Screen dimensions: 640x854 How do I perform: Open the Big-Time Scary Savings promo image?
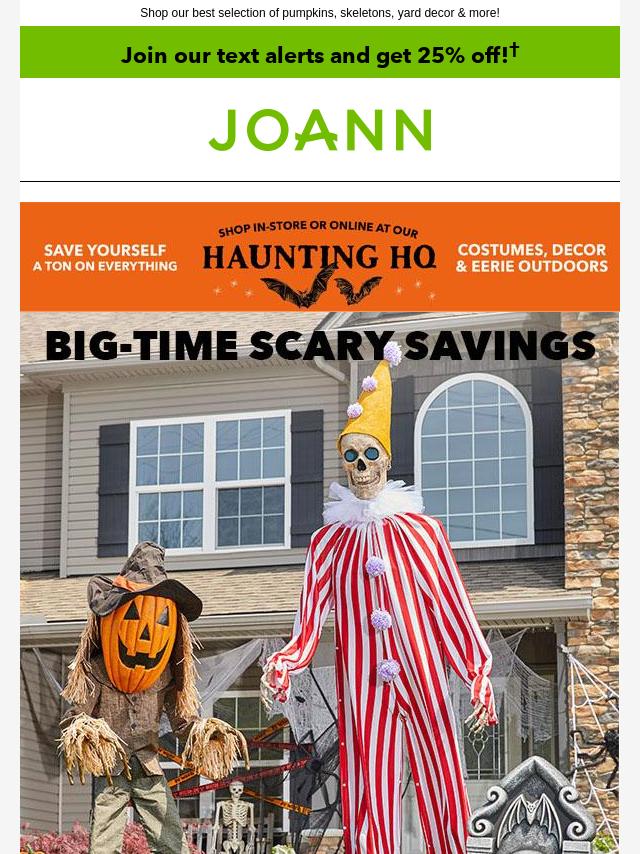320,580
